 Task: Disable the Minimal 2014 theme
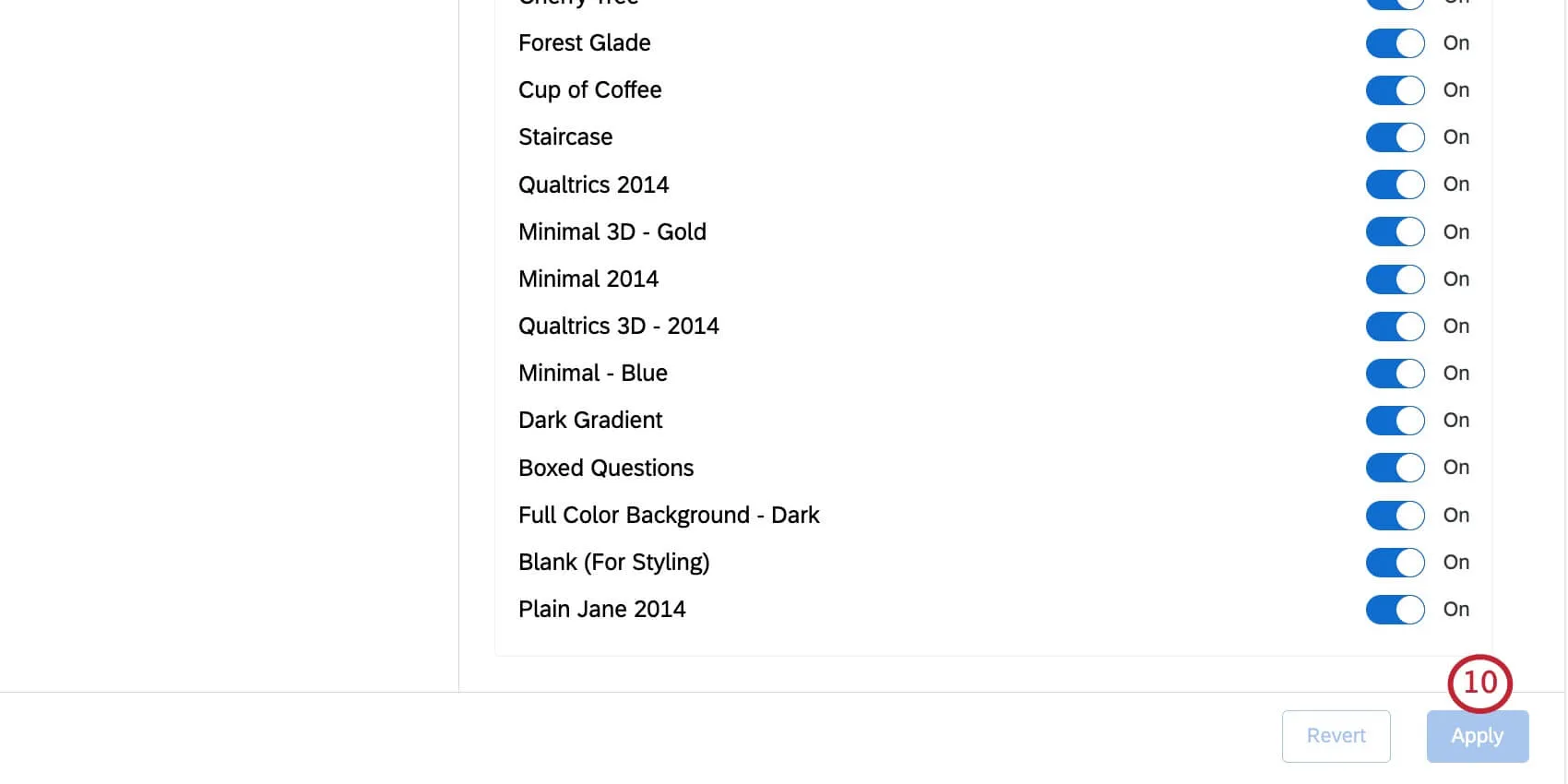click(1395, 279)
